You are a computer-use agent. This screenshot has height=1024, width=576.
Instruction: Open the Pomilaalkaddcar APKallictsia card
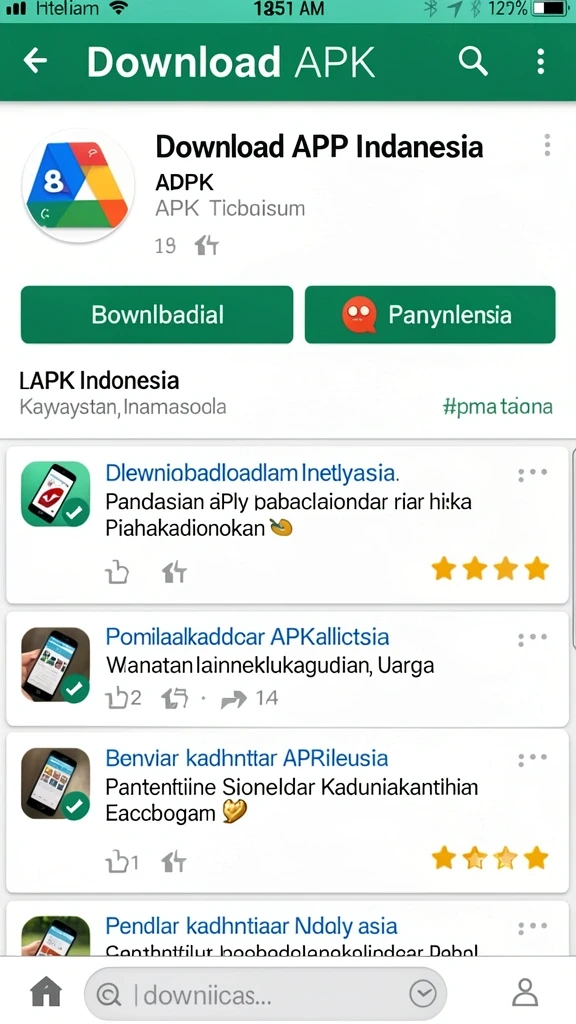(287, 669)
